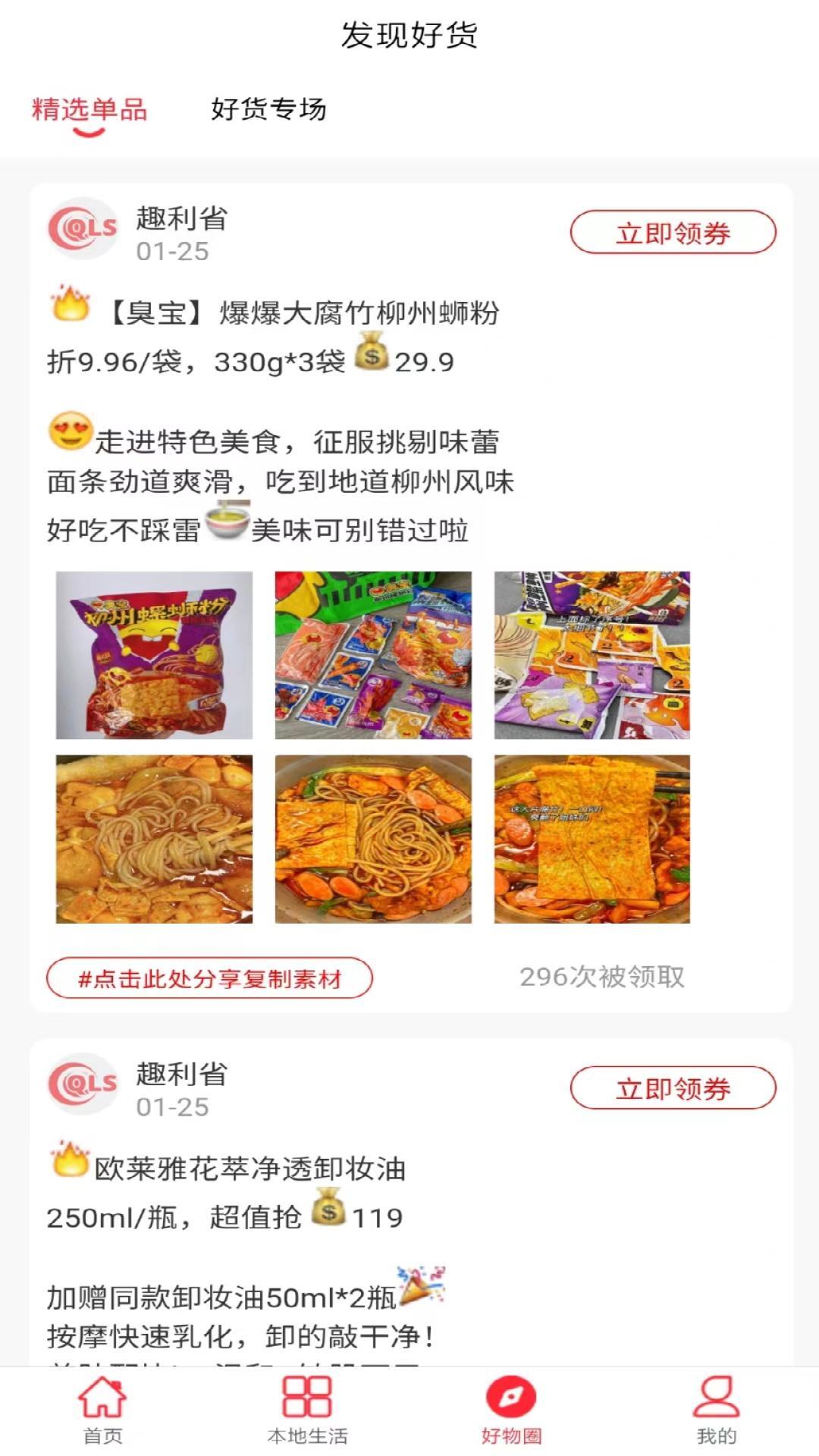Click the 296次被领取 claim counter

[604, 979]
